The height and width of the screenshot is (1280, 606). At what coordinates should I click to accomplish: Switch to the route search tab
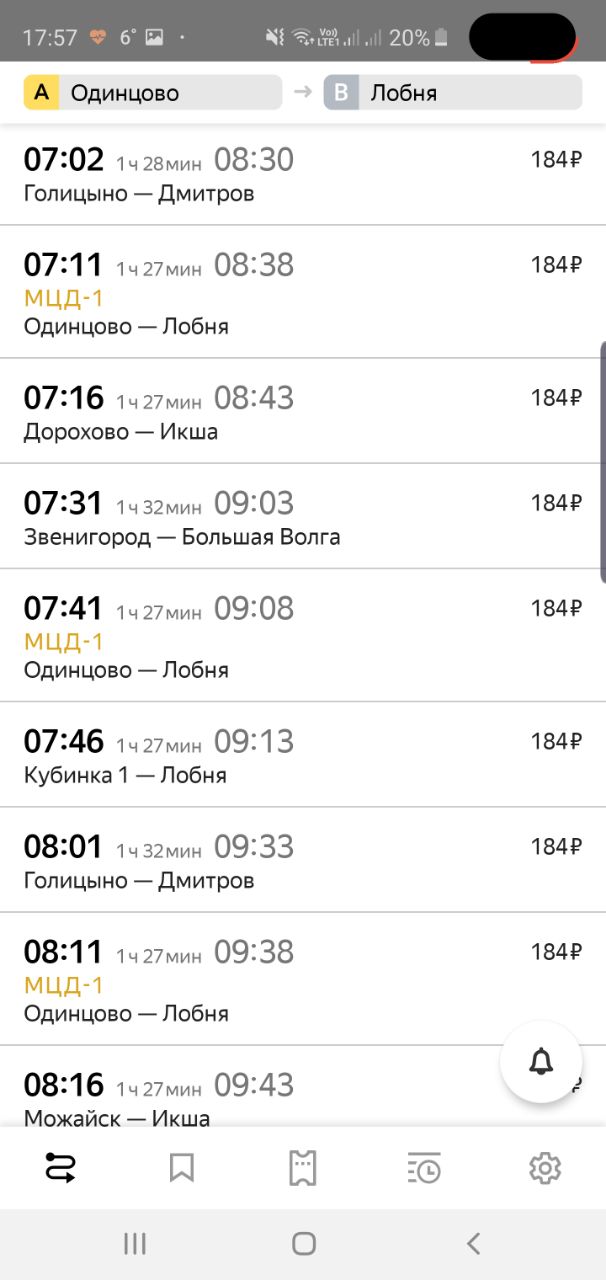coord(61,1167)
